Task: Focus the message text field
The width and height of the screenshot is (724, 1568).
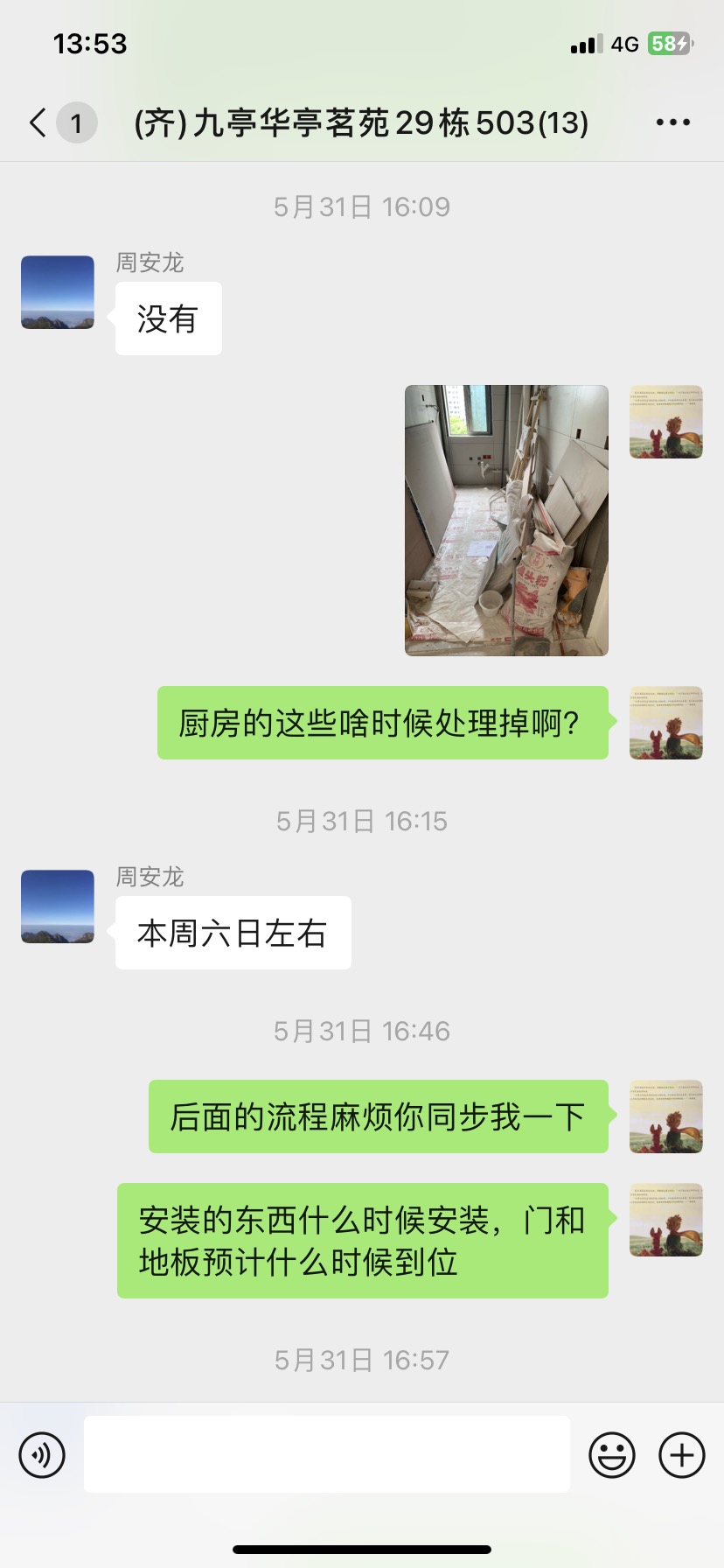Action: (x=327, y=1454)
